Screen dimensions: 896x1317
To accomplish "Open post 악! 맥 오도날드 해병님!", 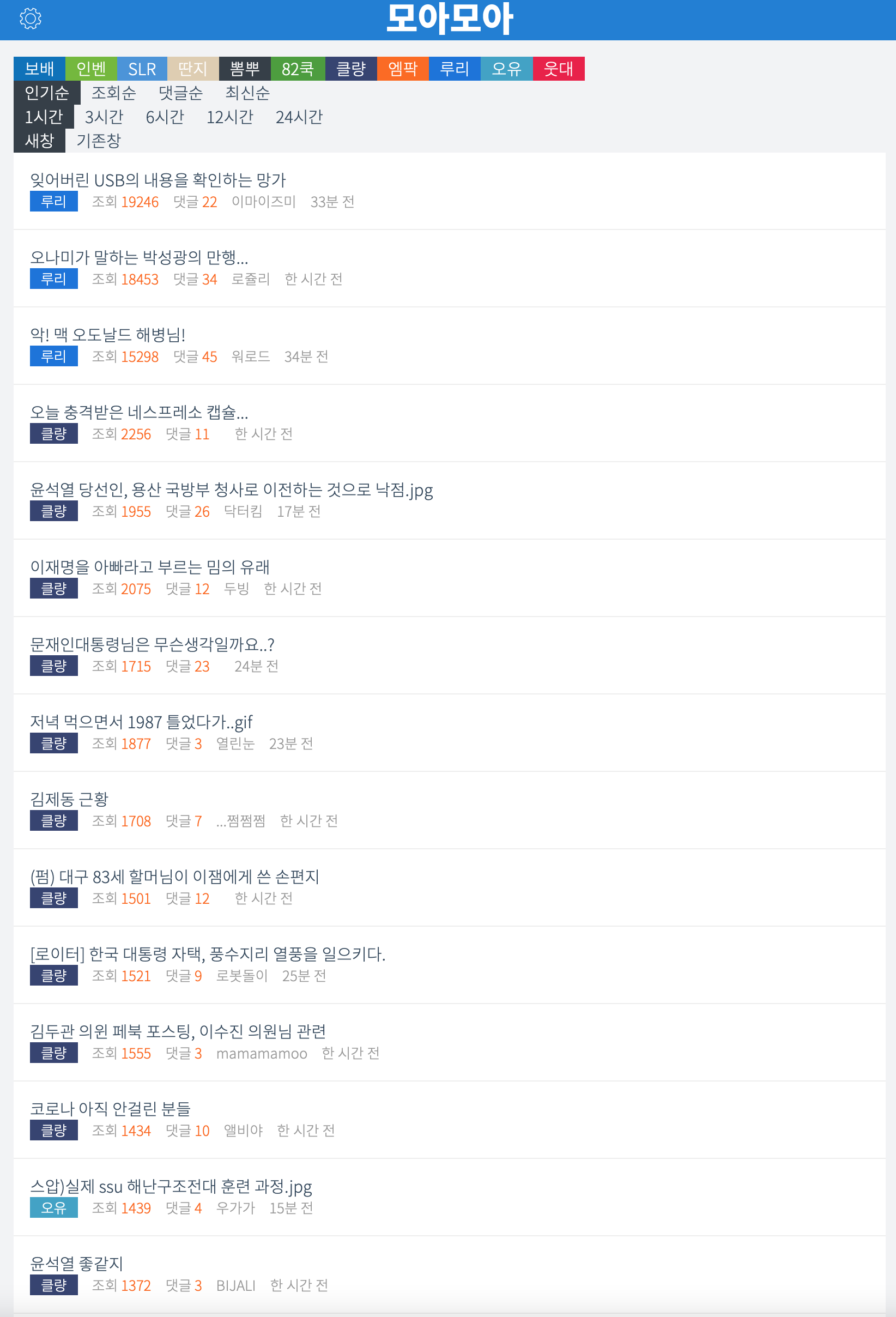I will [108, 335].
